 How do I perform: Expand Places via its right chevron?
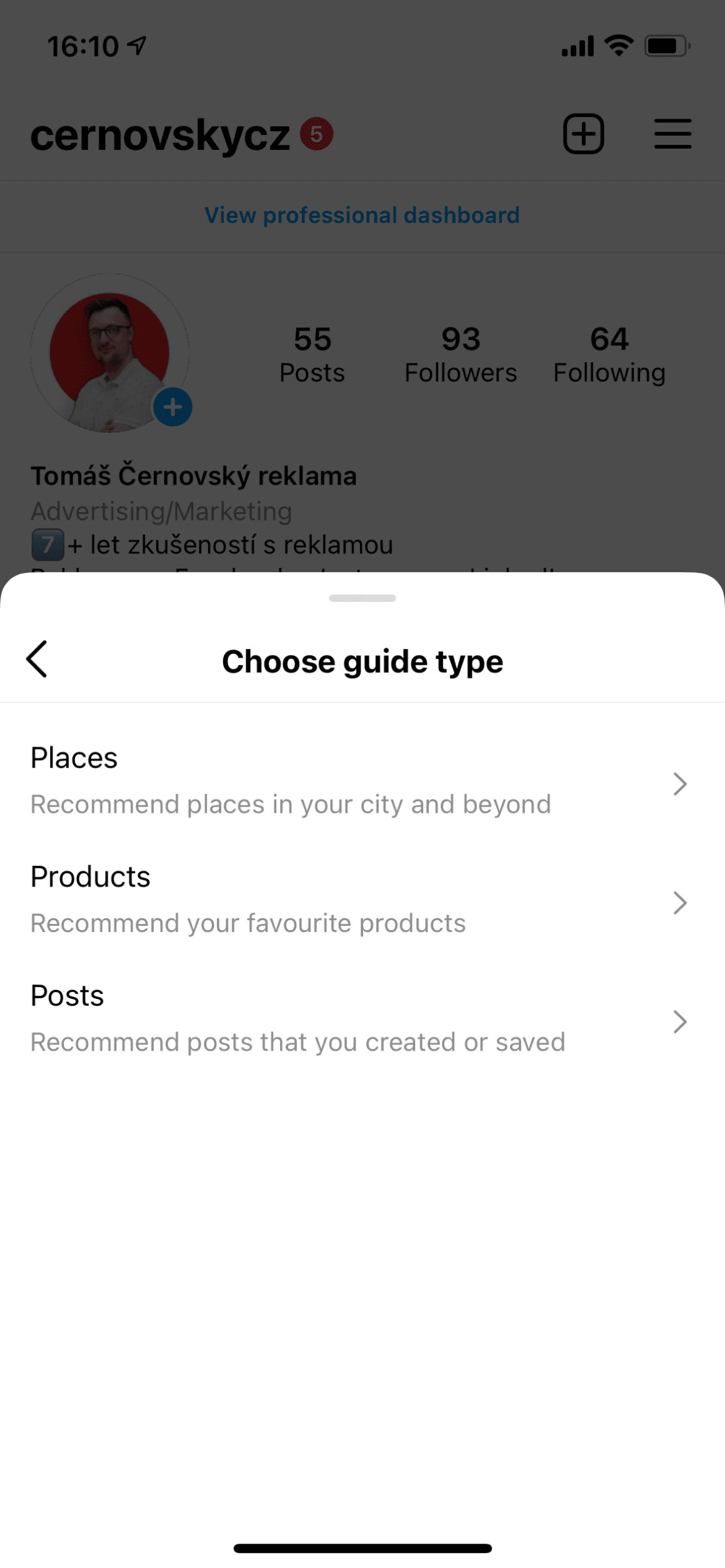click(680, 783)
